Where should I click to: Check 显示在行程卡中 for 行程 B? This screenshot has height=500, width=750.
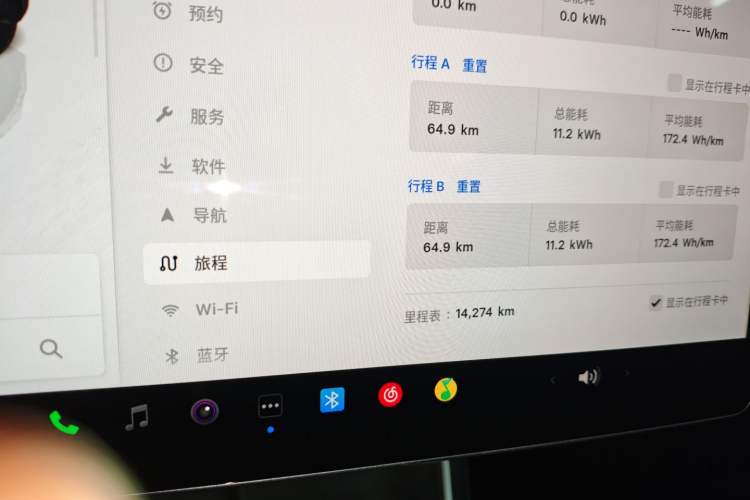667,189
